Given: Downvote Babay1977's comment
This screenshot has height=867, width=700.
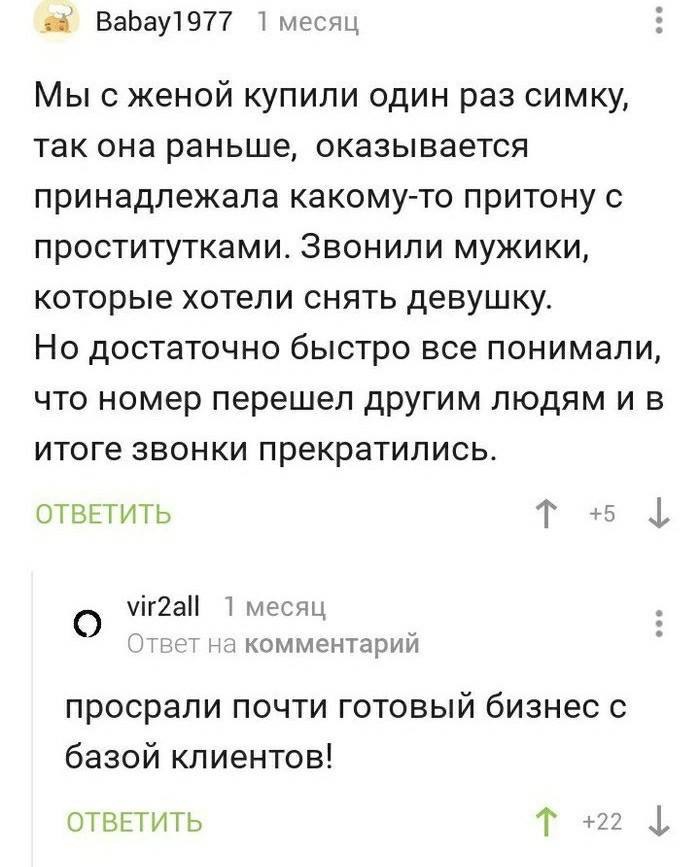Looking at the screenshot, I should [x=656, y=514].
